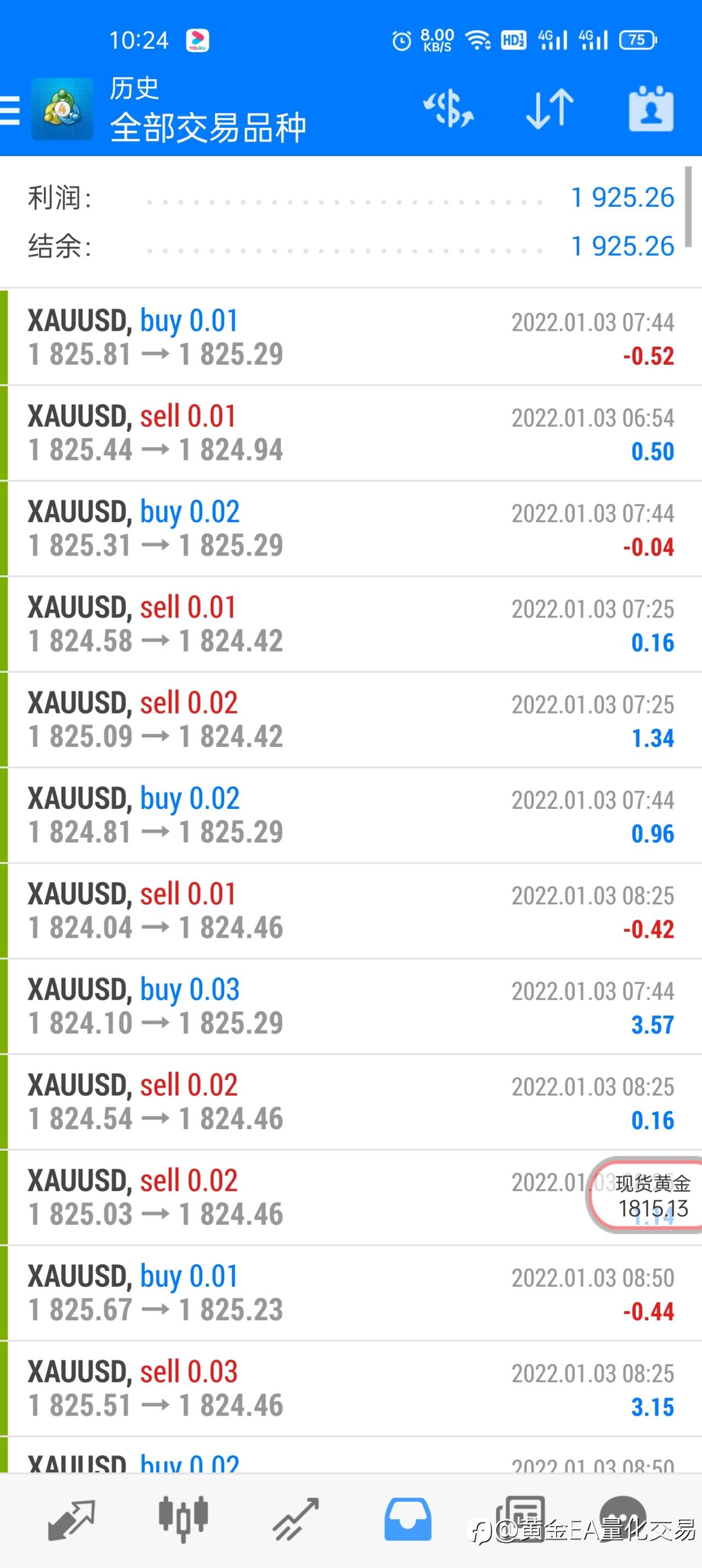The height and width of the screenshot is (1568, 702).
Task: Select the history period calendar icon
Action: [651, 109]
